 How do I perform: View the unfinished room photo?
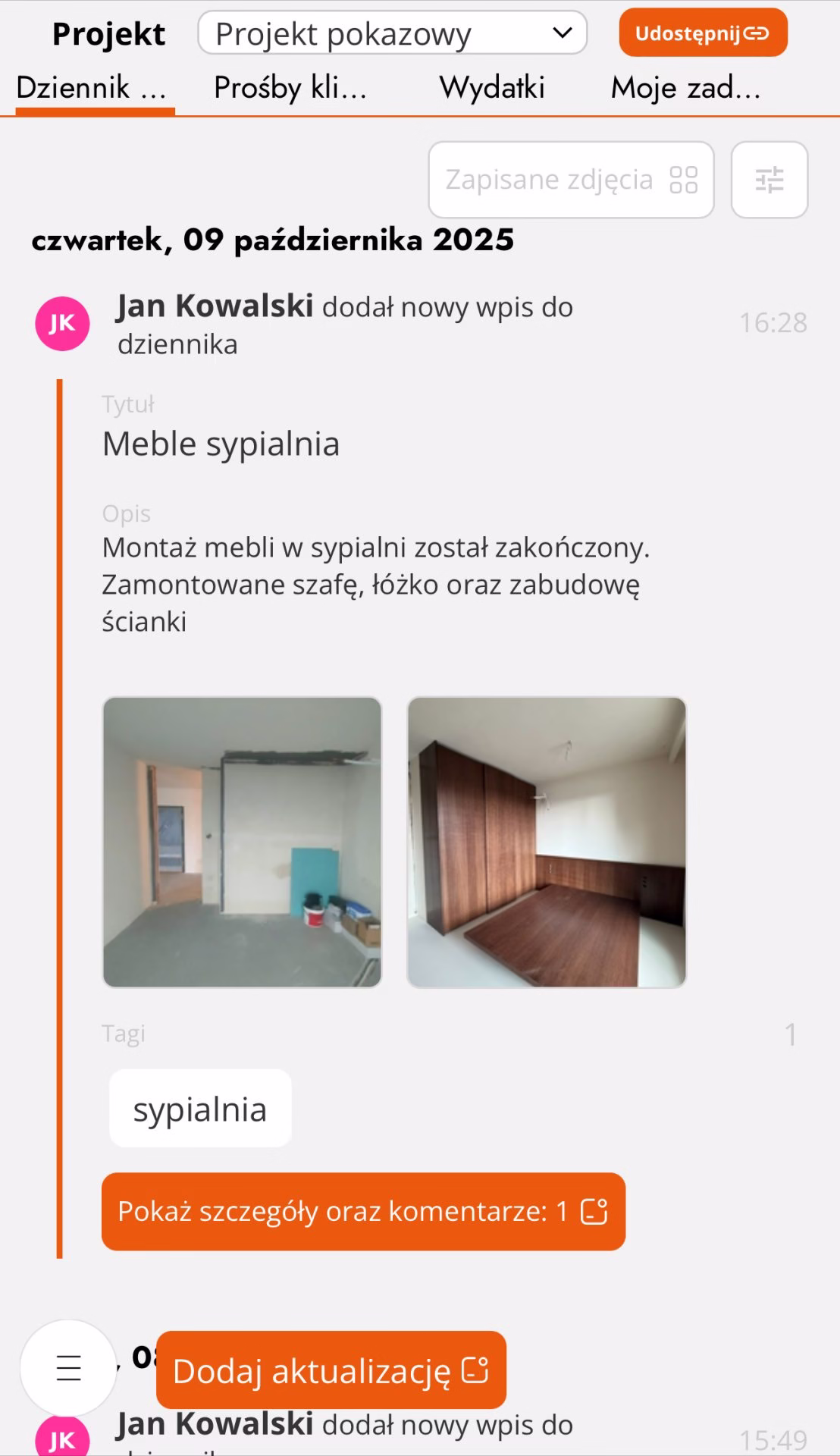(242, 842)
